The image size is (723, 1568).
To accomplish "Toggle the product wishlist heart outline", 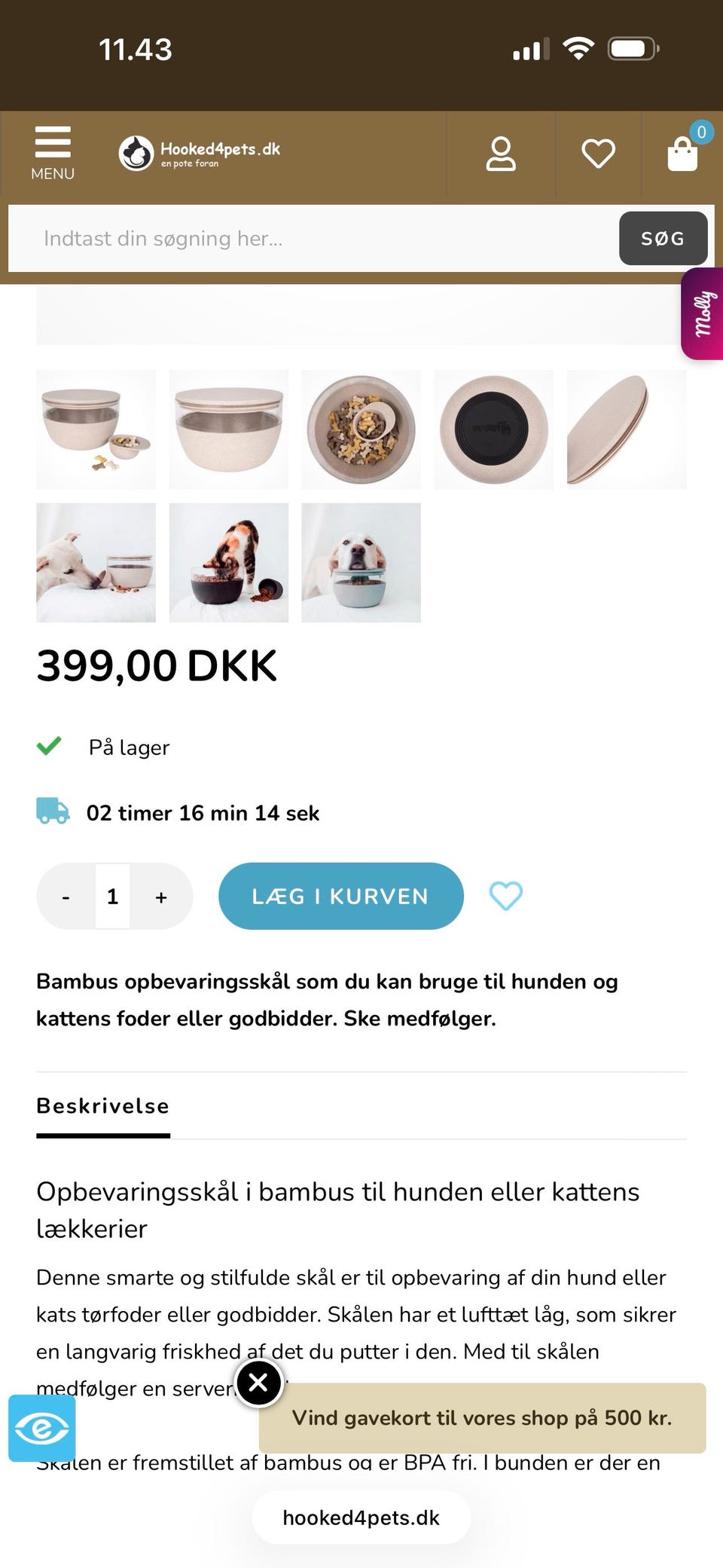I will pyautogui.click(x=505, y=896).
